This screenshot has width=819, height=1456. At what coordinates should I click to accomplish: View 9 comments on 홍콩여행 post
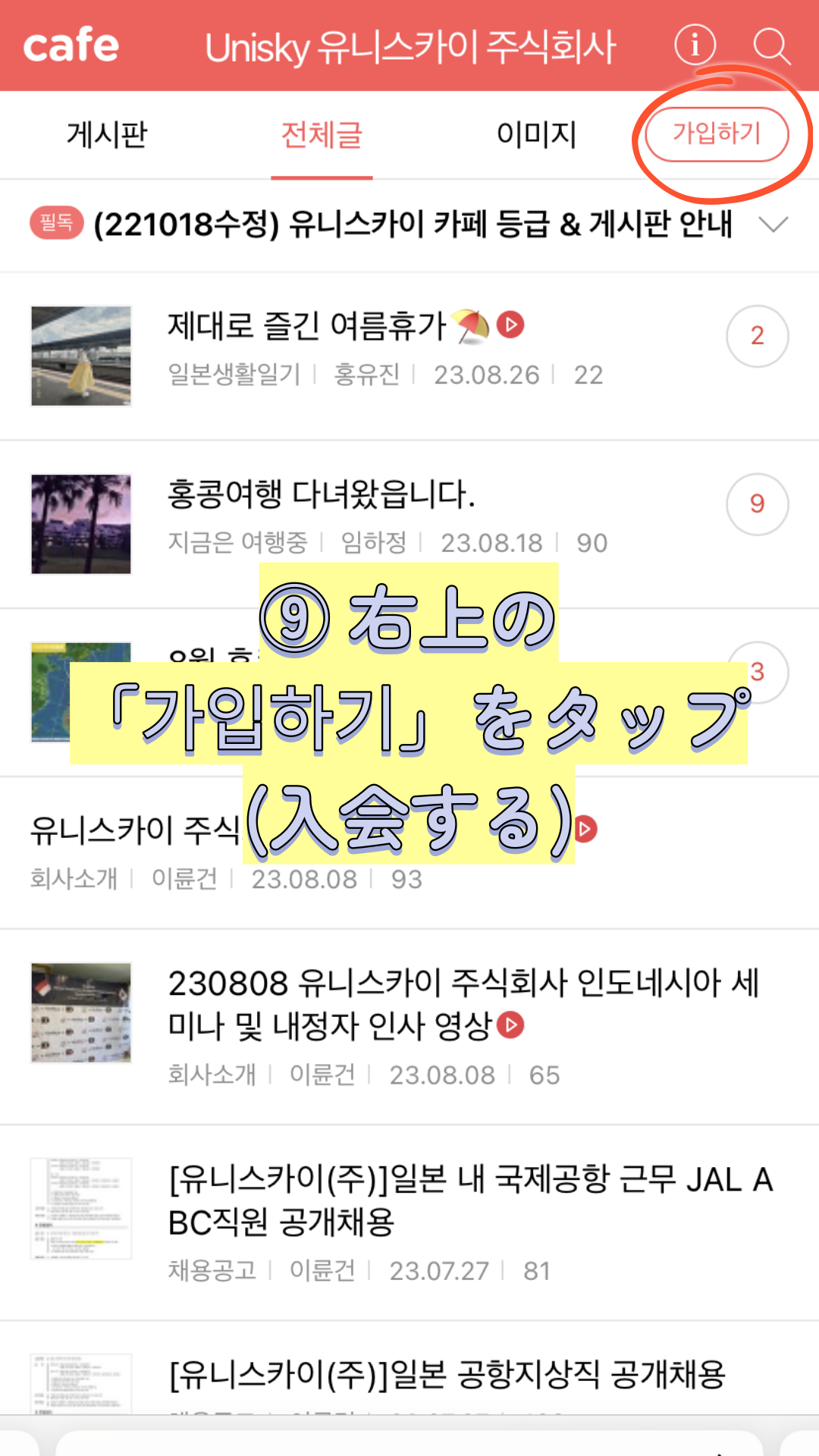click(757, 504)
